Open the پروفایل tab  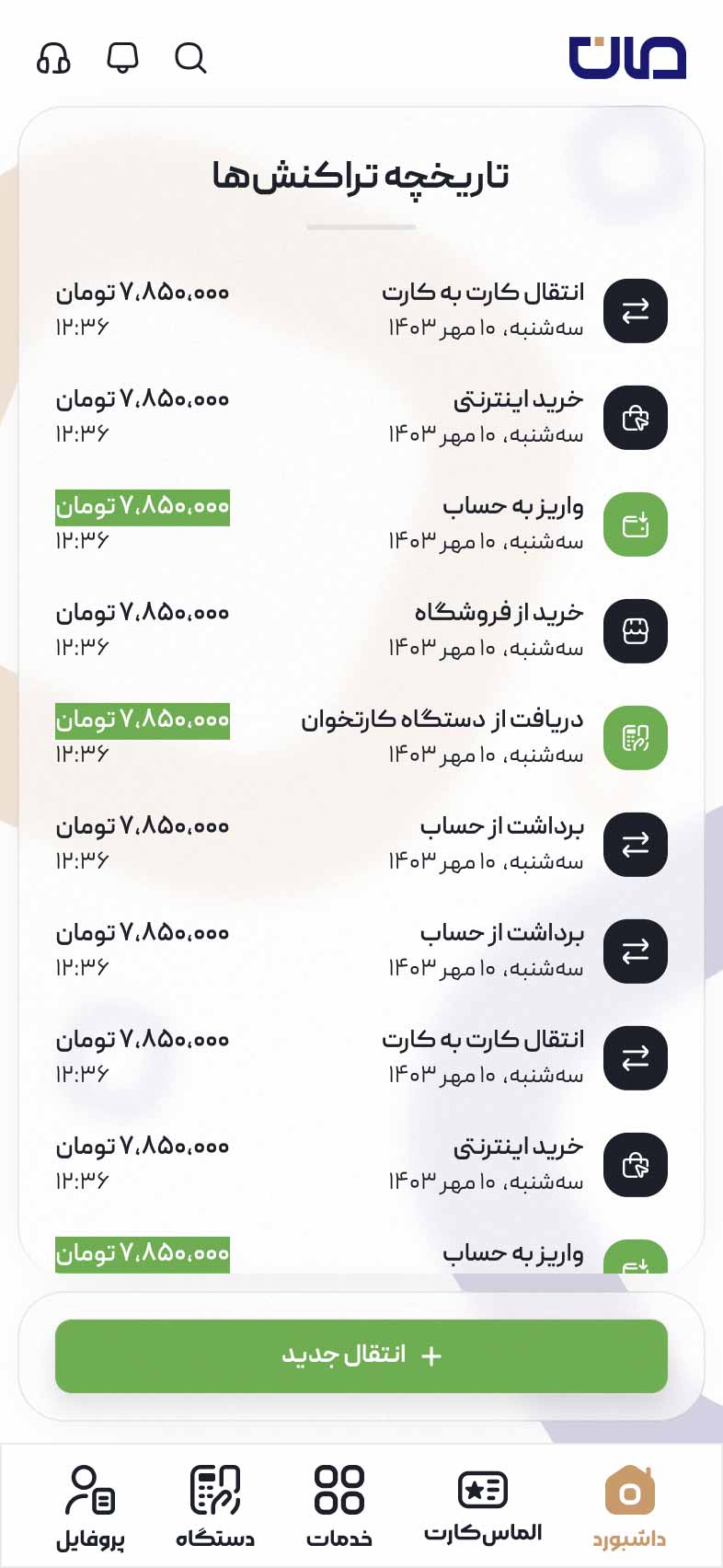click(x=90, y=1505)
